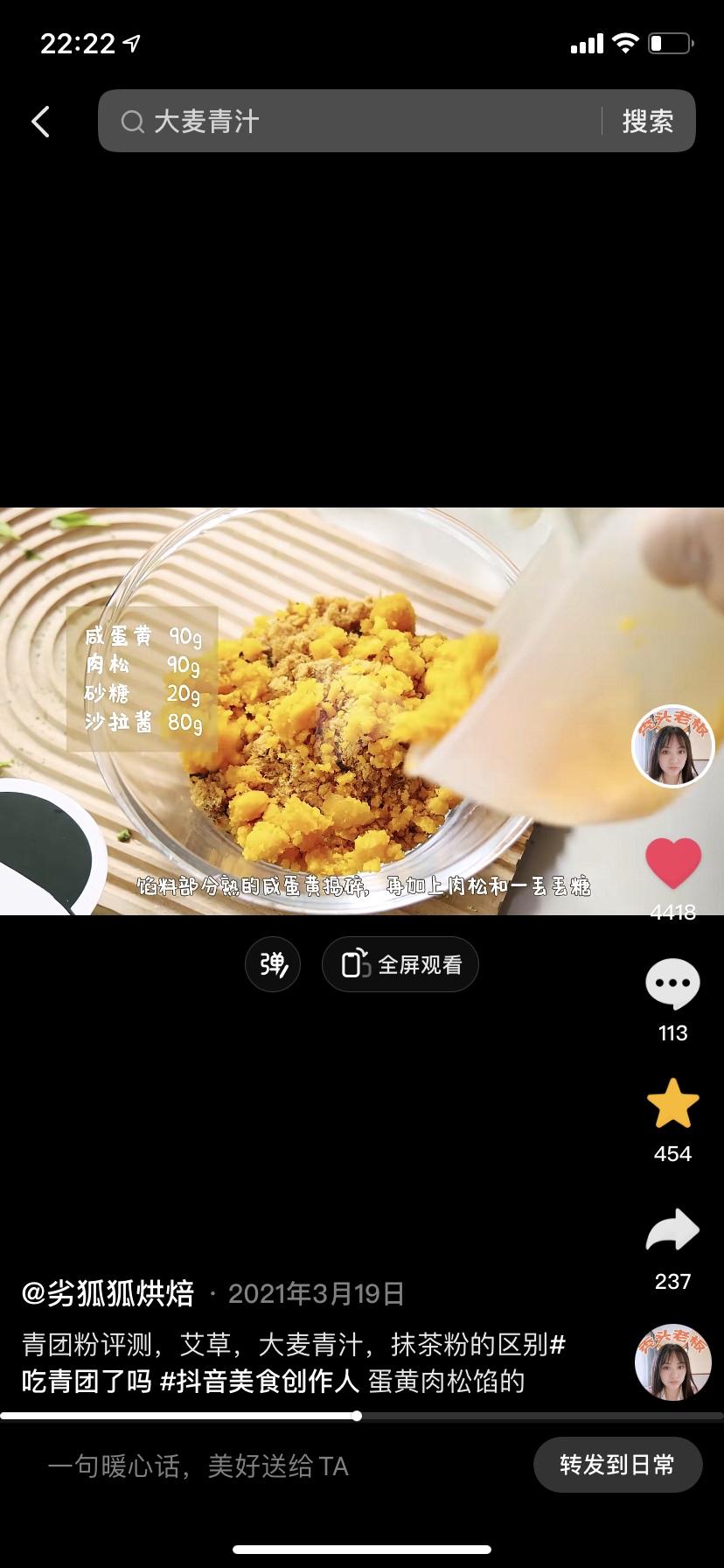Image resolution: width=724 pixels, height=1568 pixels.
Task: Like the video by tapping the heart
Action: pyautogui.click(x=672, y=864)
